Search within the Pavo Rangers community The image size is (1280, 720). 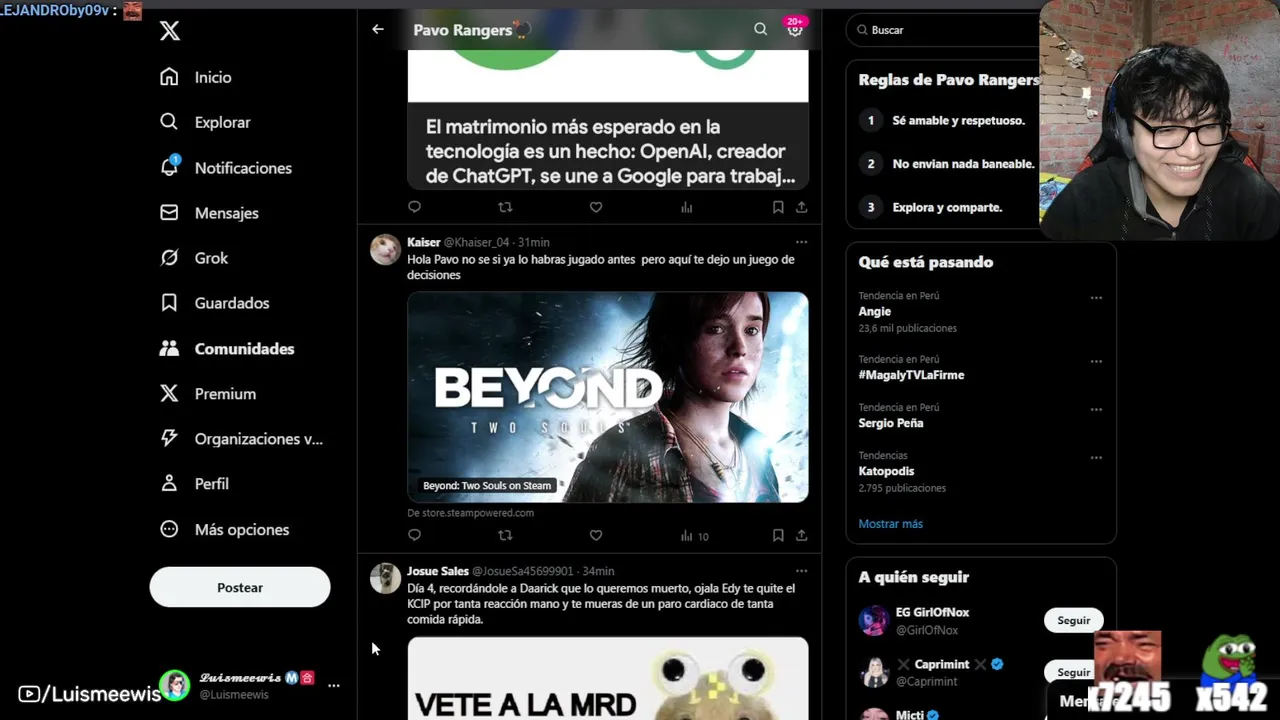coord(760,30)
